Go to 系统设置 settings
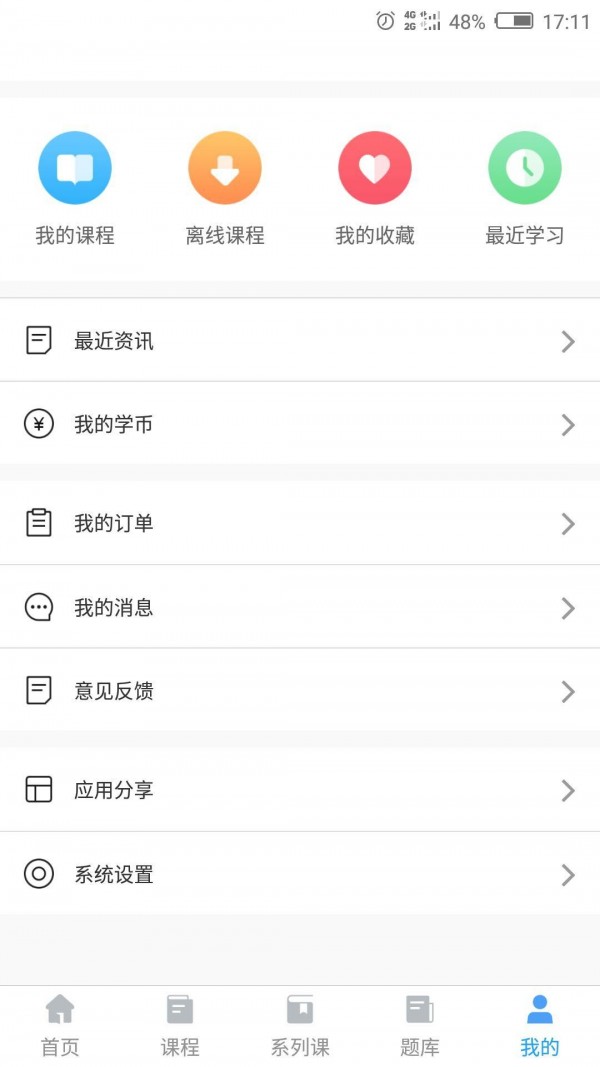This screenshot has width=600, height=1067. (300, 874)
